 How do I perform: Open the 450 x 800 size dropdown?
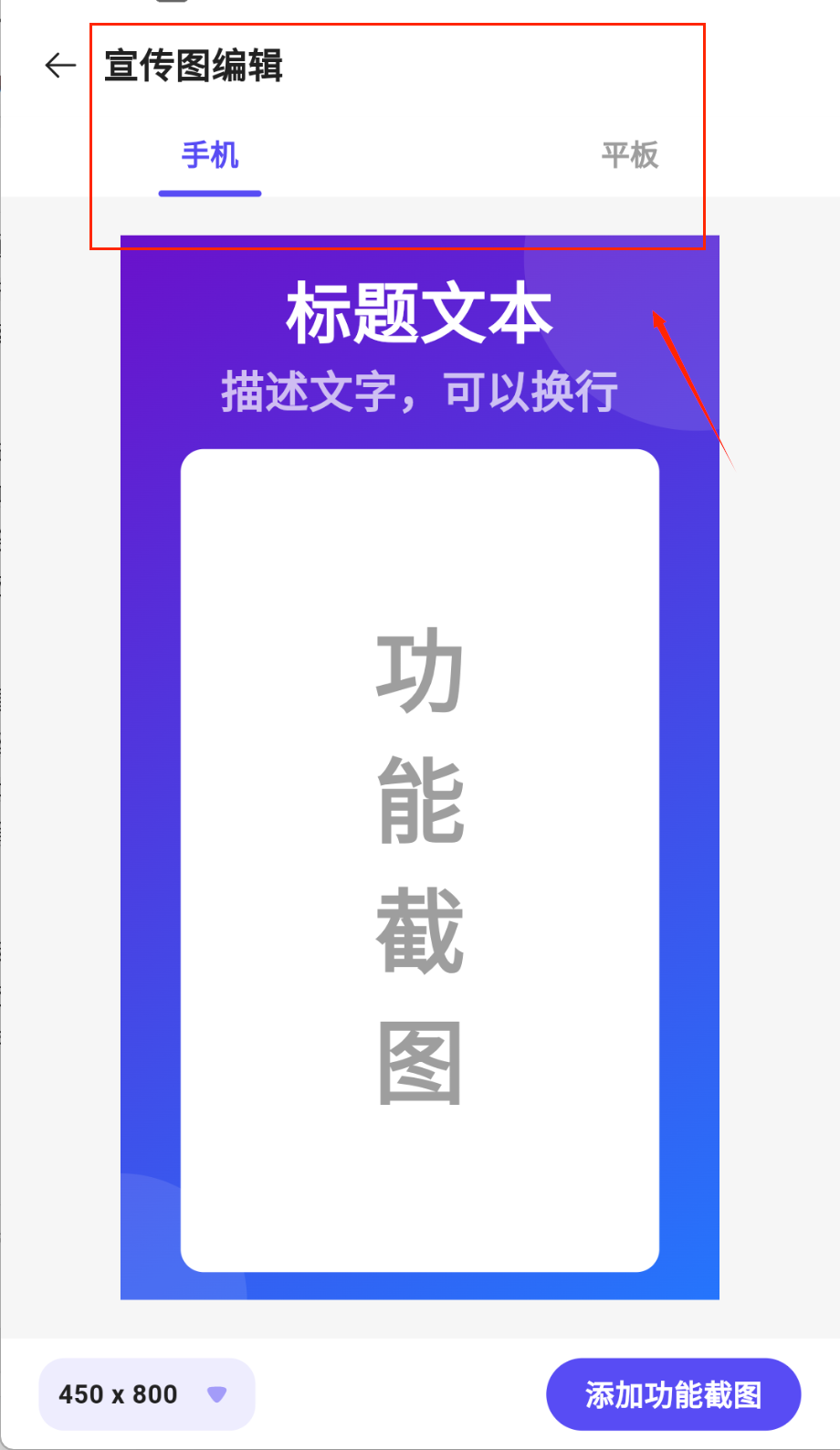click(x=147, y=1394)
